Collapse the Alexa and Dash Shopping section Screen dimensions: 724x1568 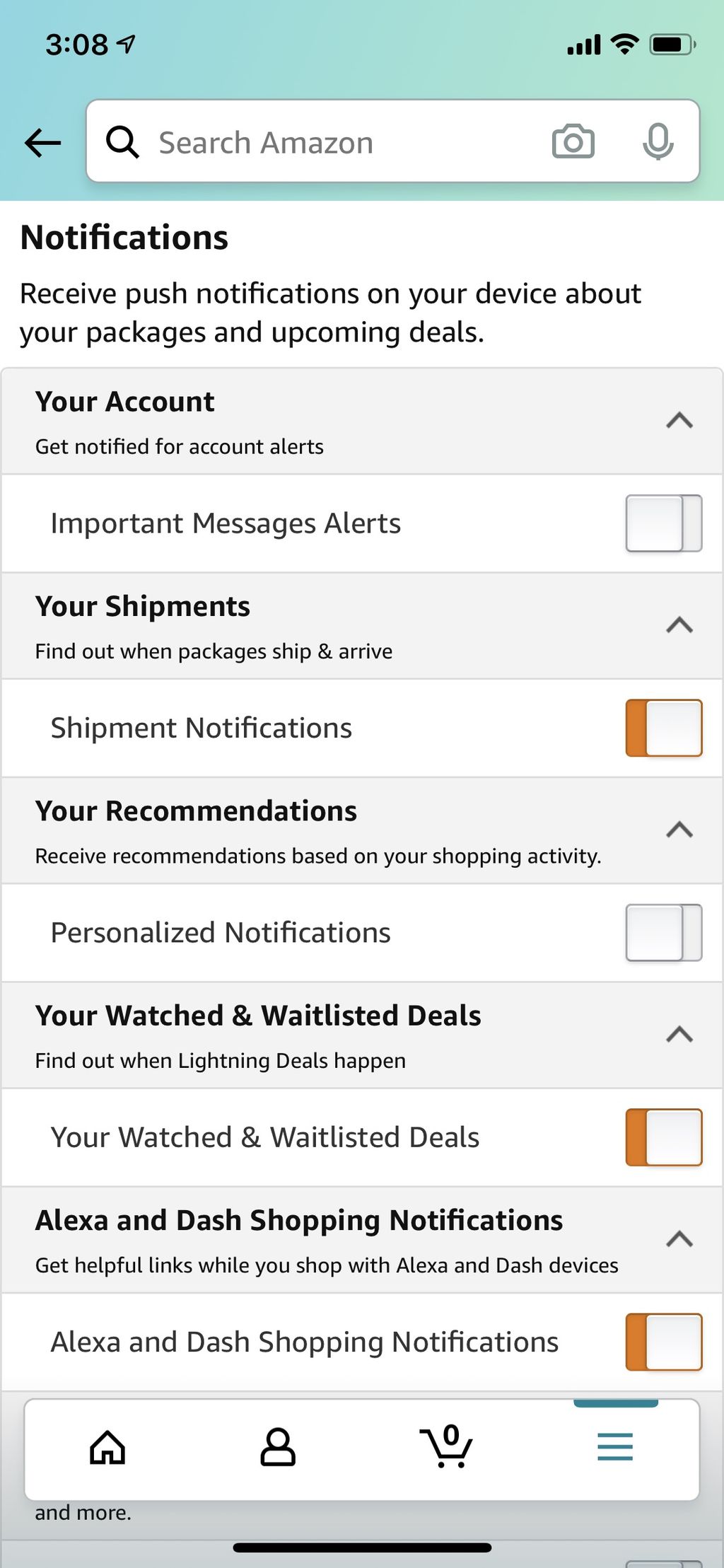(679, 1239)
